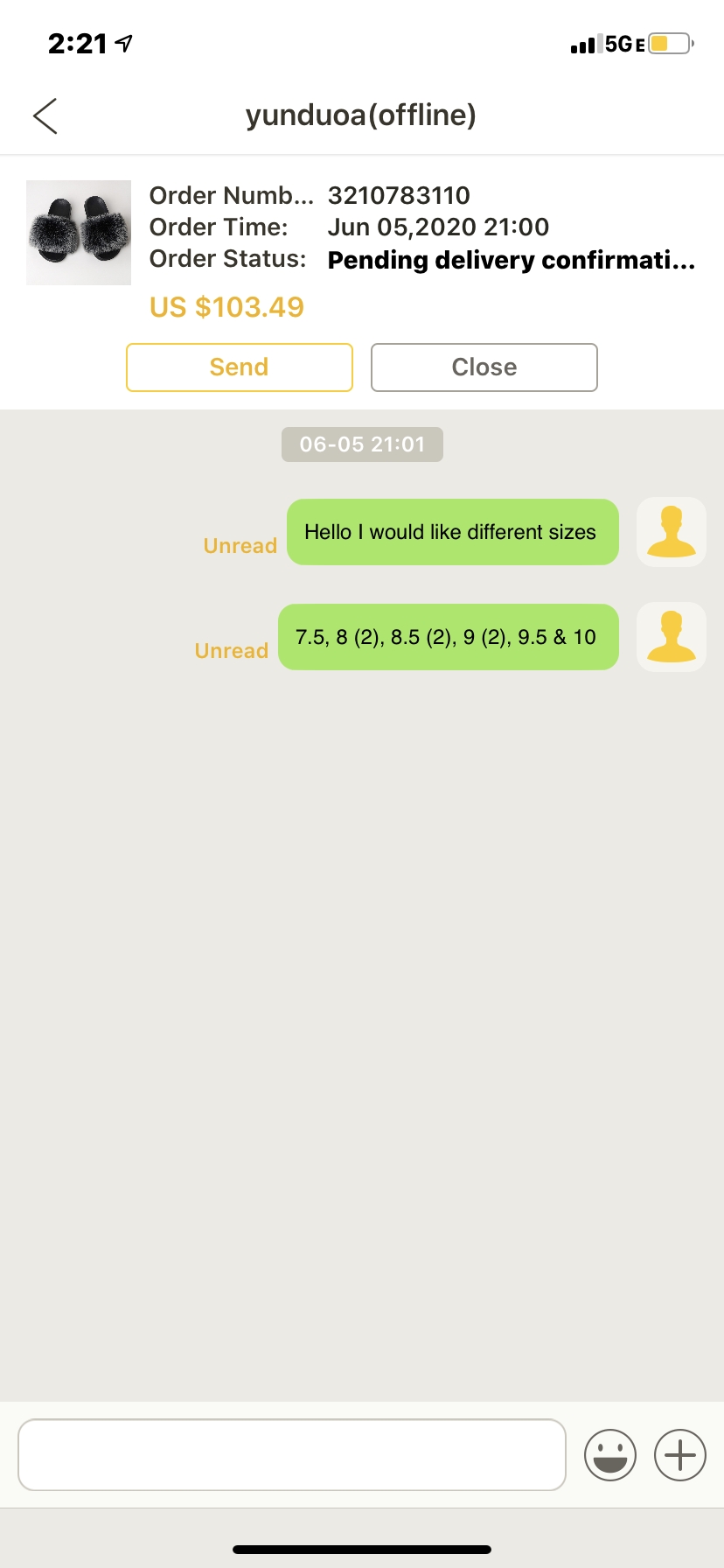
Task: Tap the Send order button
Action: pos(240,367)
